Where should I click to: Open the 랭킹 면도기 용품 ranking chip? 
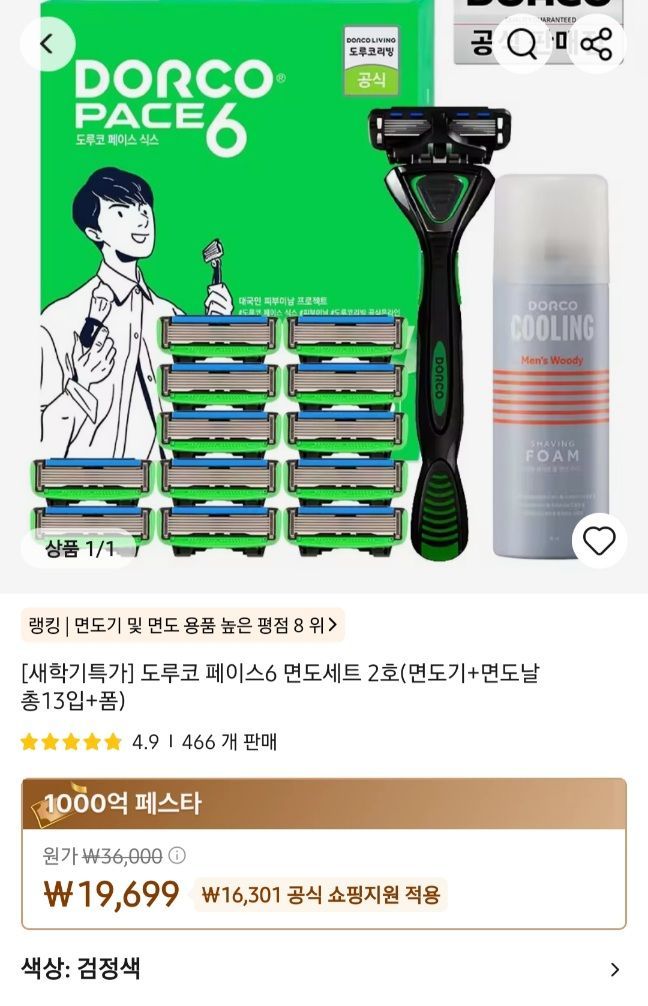(182, 626)
